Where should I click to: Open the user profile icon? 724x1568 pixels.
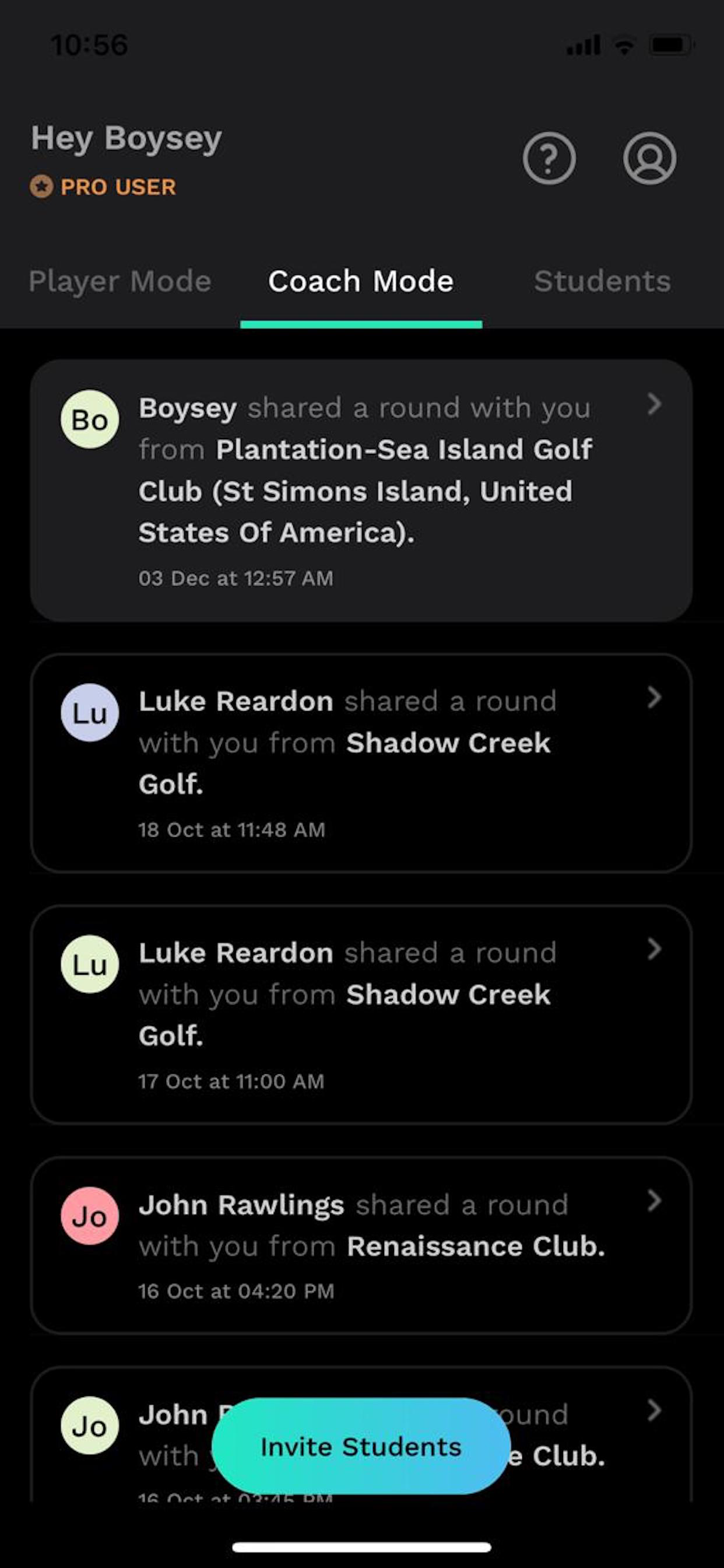pyautogui.click(x=649, y=159)
